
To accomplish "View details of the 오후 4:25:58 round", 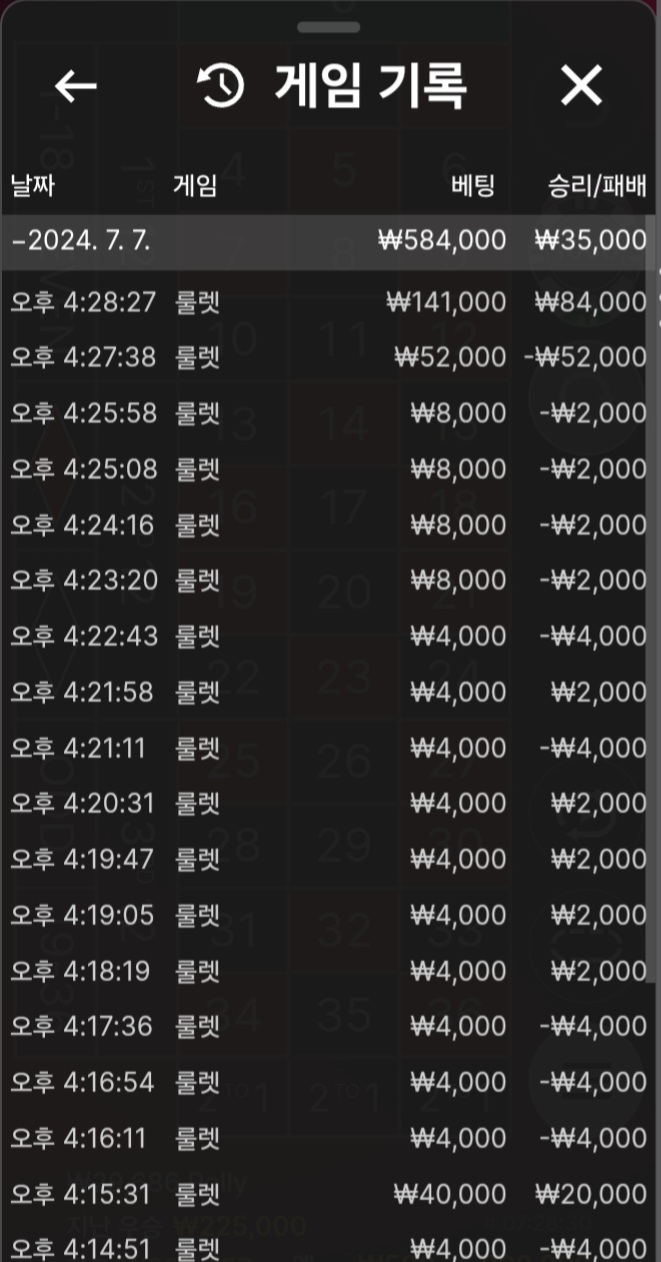I will click(x=328, y=413).
